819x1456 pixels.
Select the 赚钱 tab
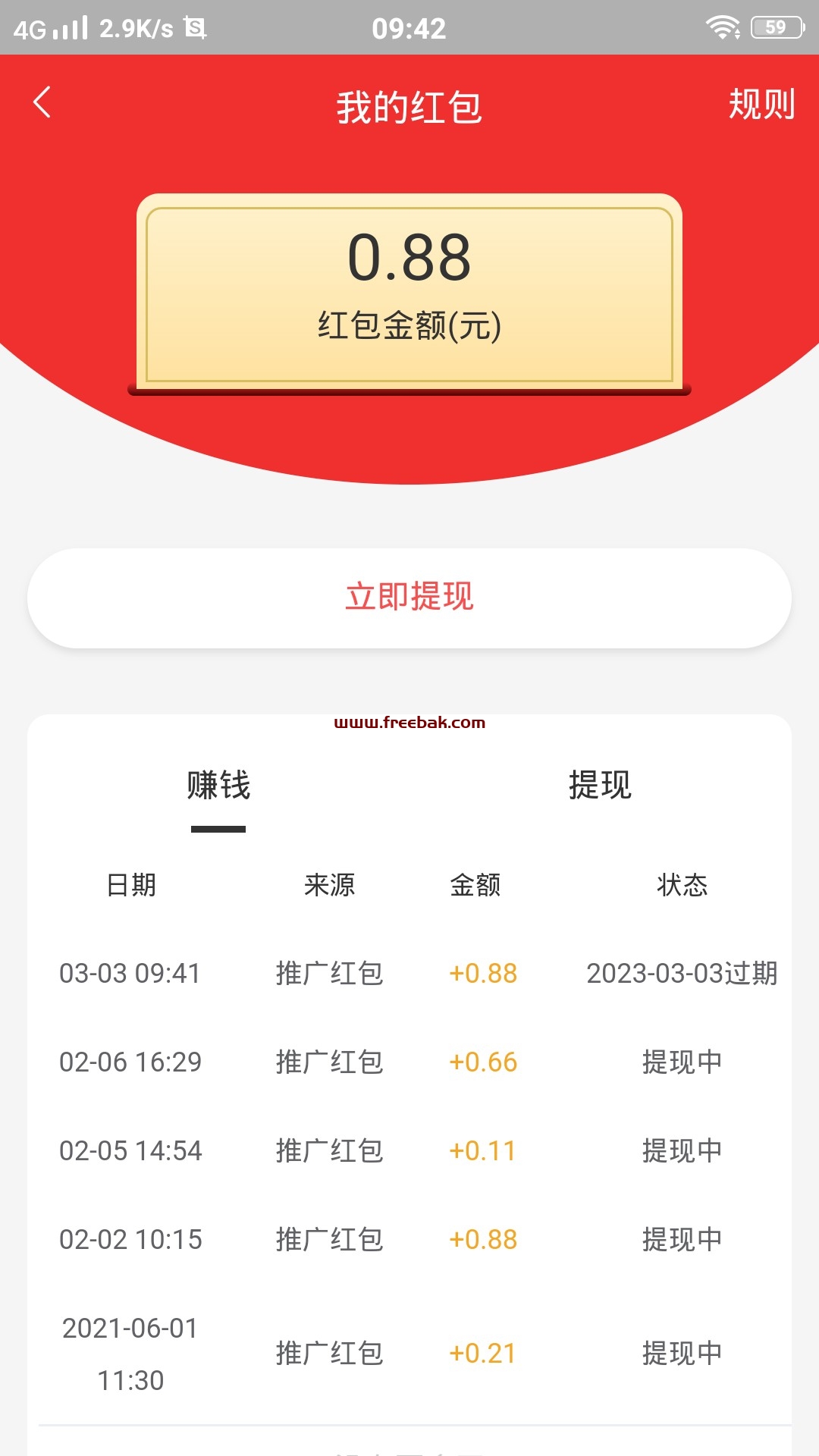218,786
